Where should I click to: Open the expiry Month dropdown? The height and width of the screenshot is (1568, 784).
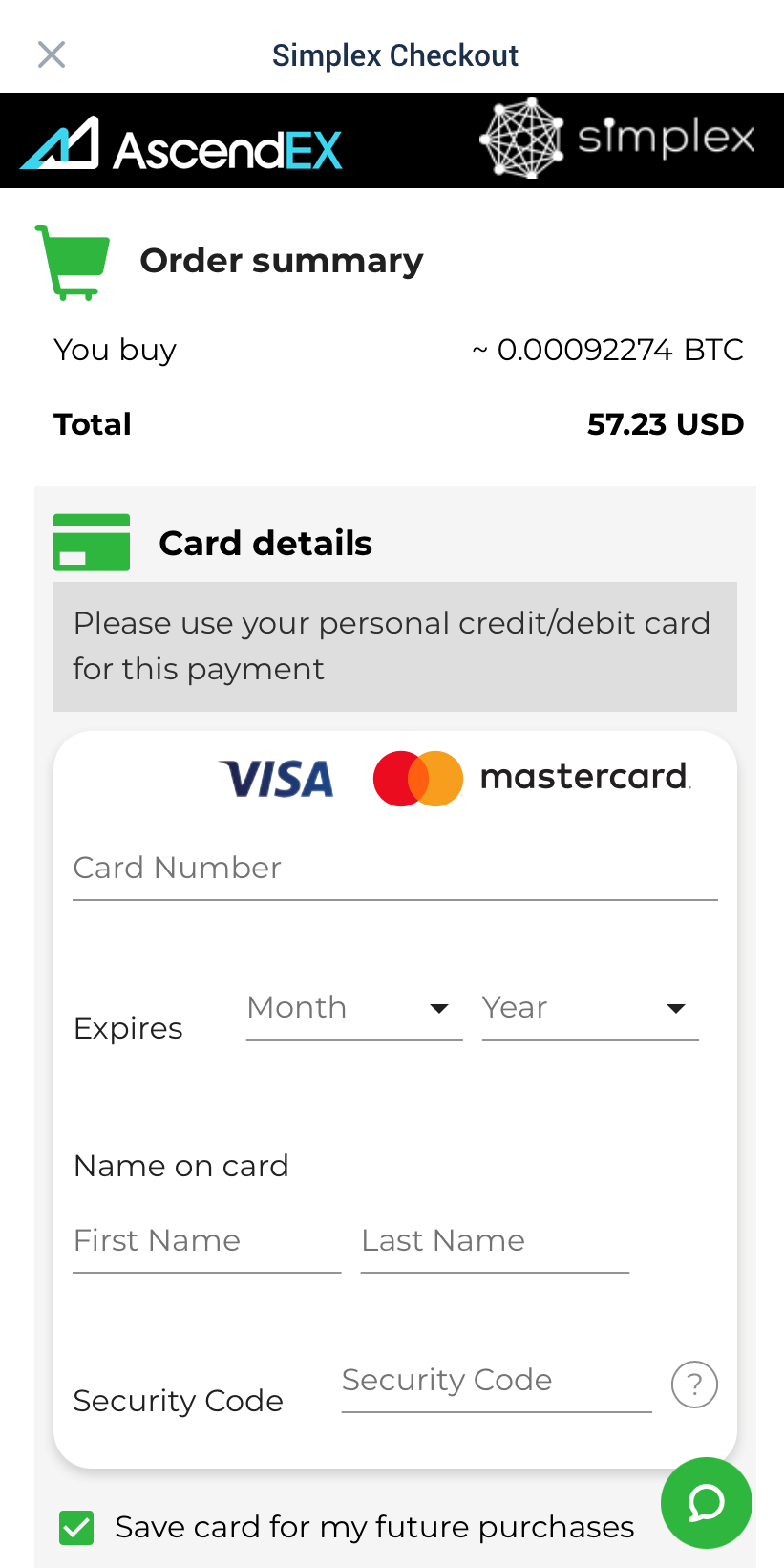pos(353,1009)
